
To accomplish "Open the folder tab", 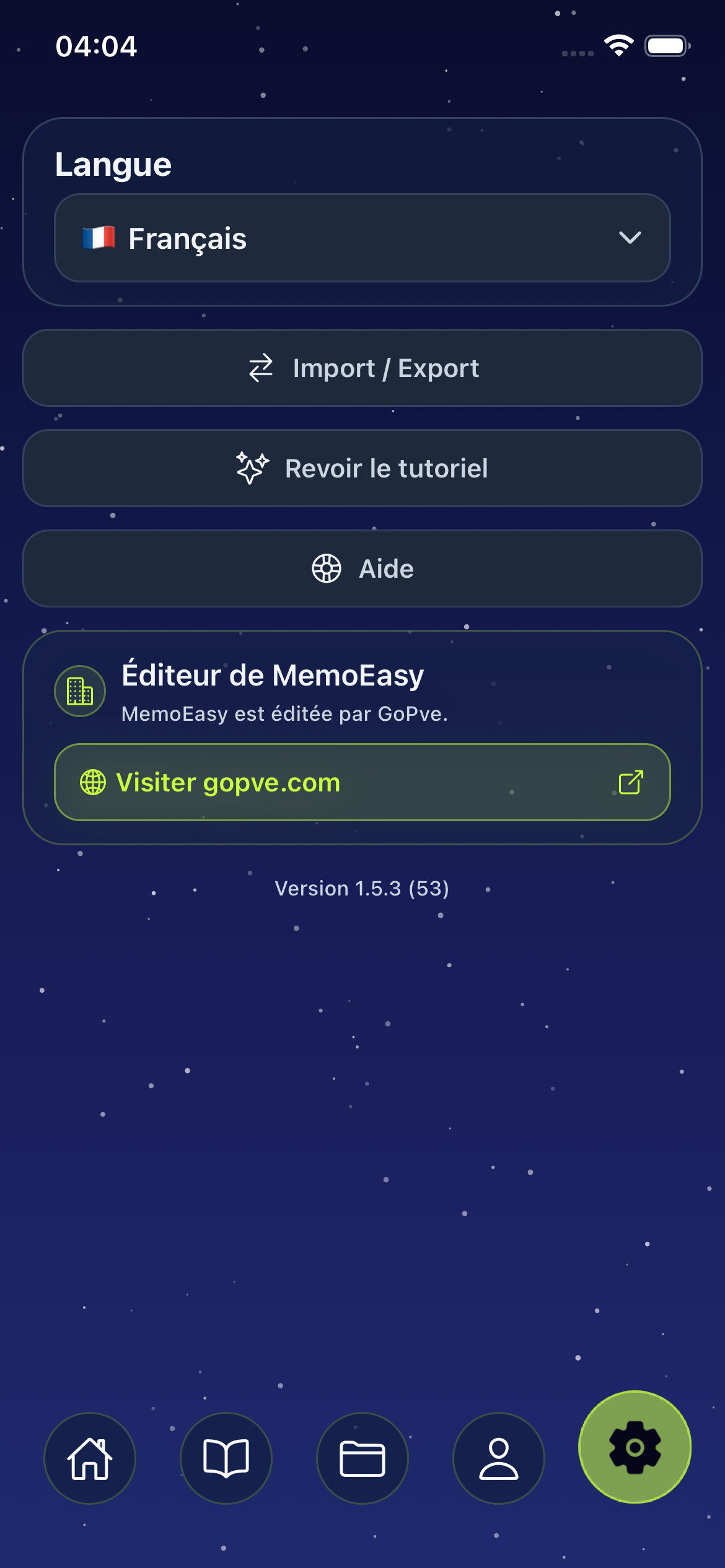I will (362, 1458).
